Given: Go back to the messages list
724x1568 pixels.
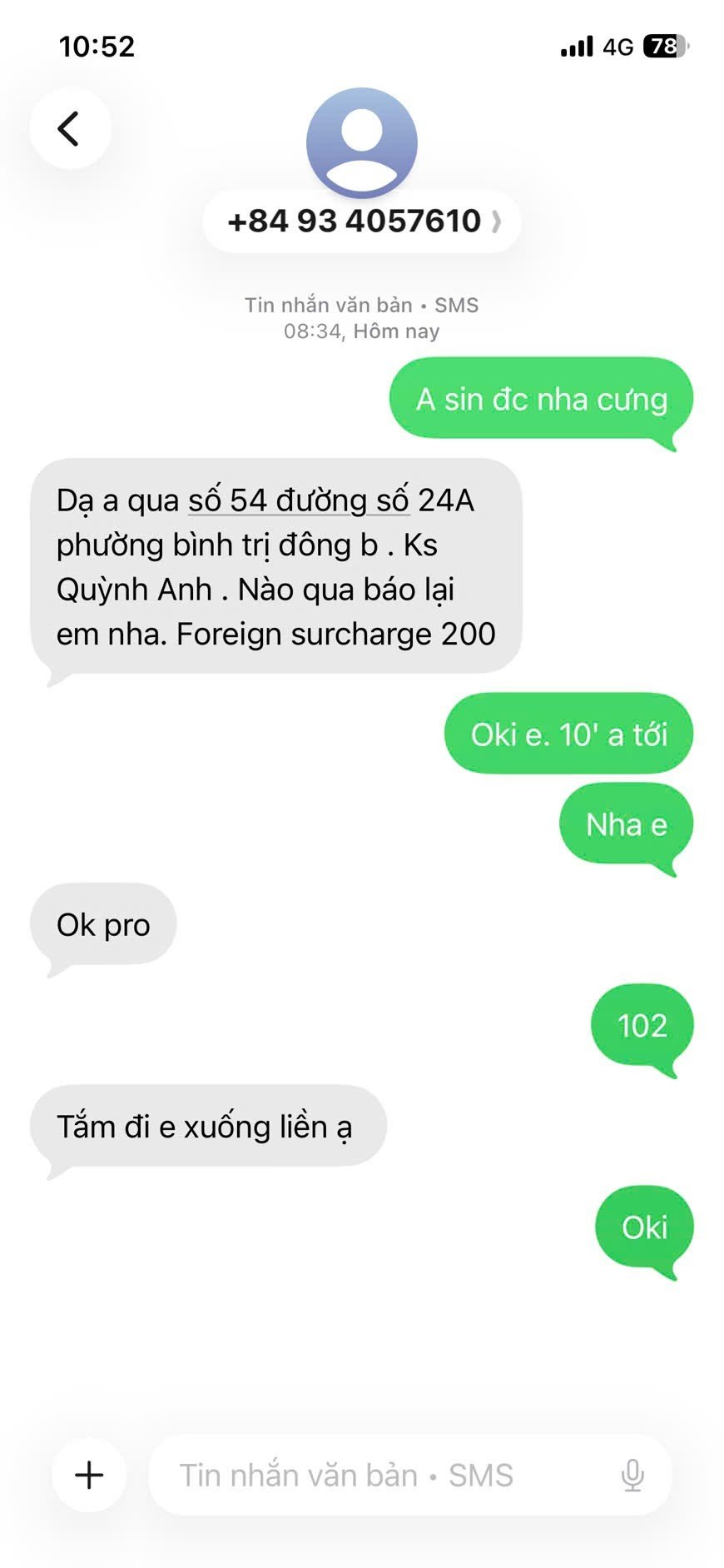Looking at the screenshot, I should pyautogui.click(x=70, y=129).
